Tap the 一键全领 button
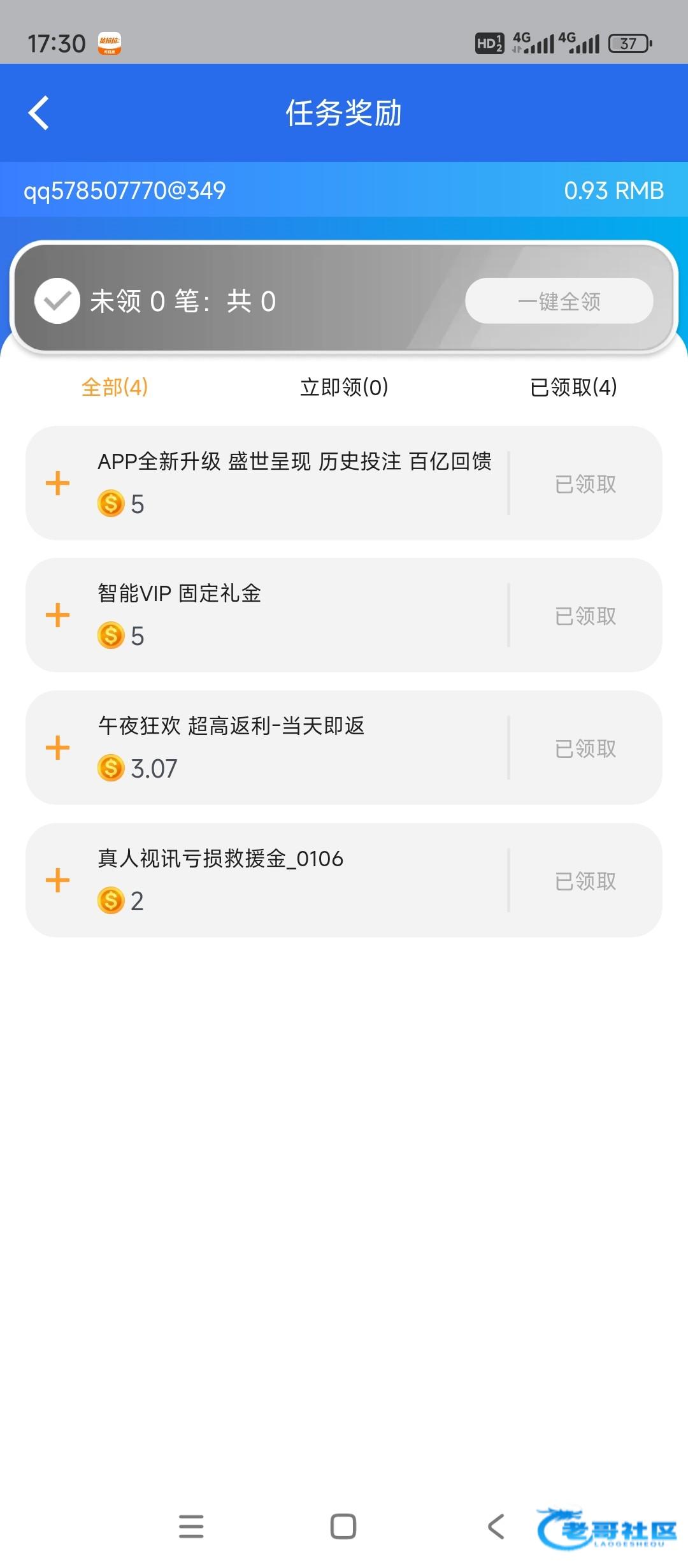Screen dimensions: 688x1568 pos(559,301)
